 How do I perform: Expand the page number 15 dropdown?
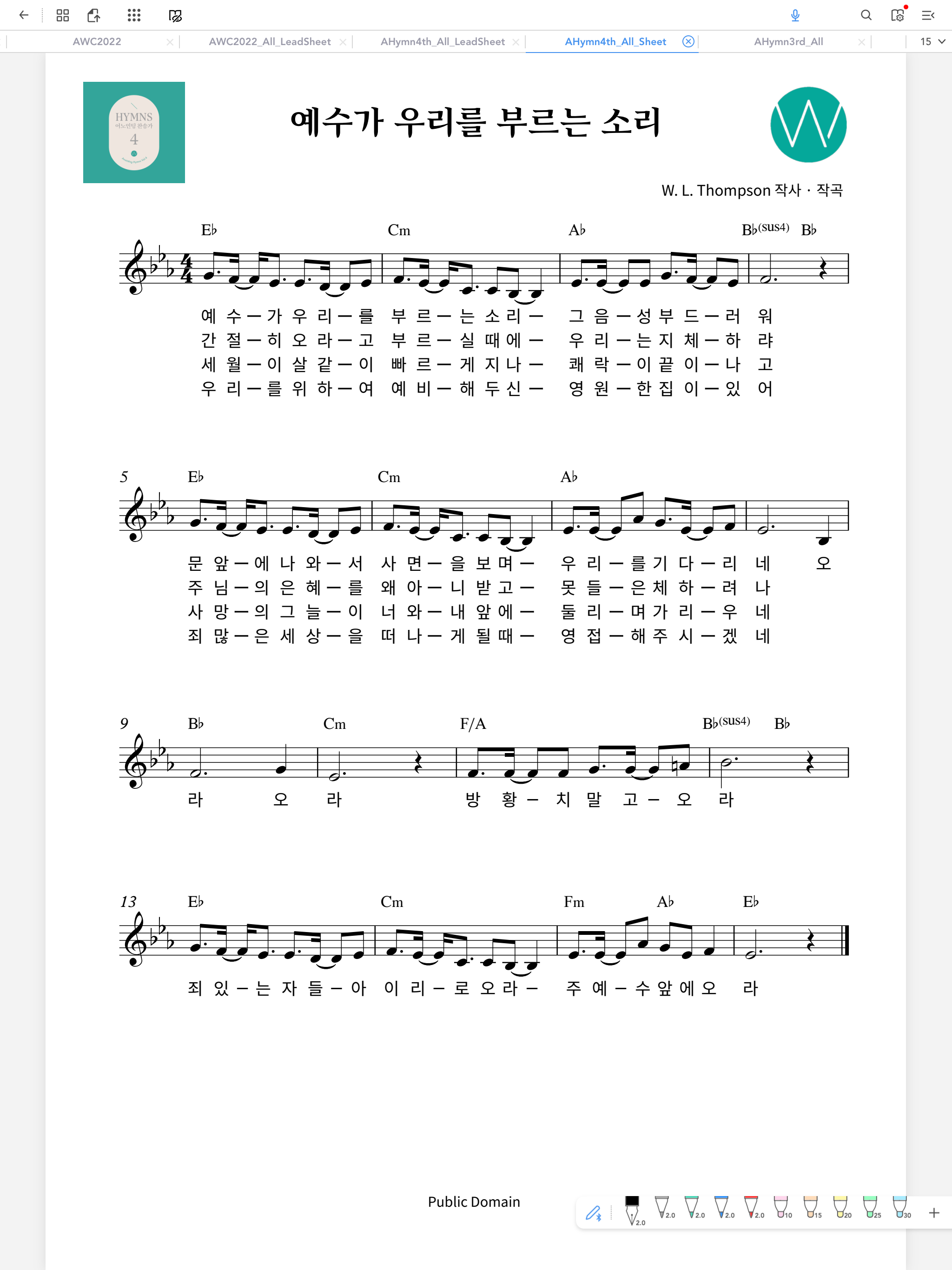coord(932,41)
